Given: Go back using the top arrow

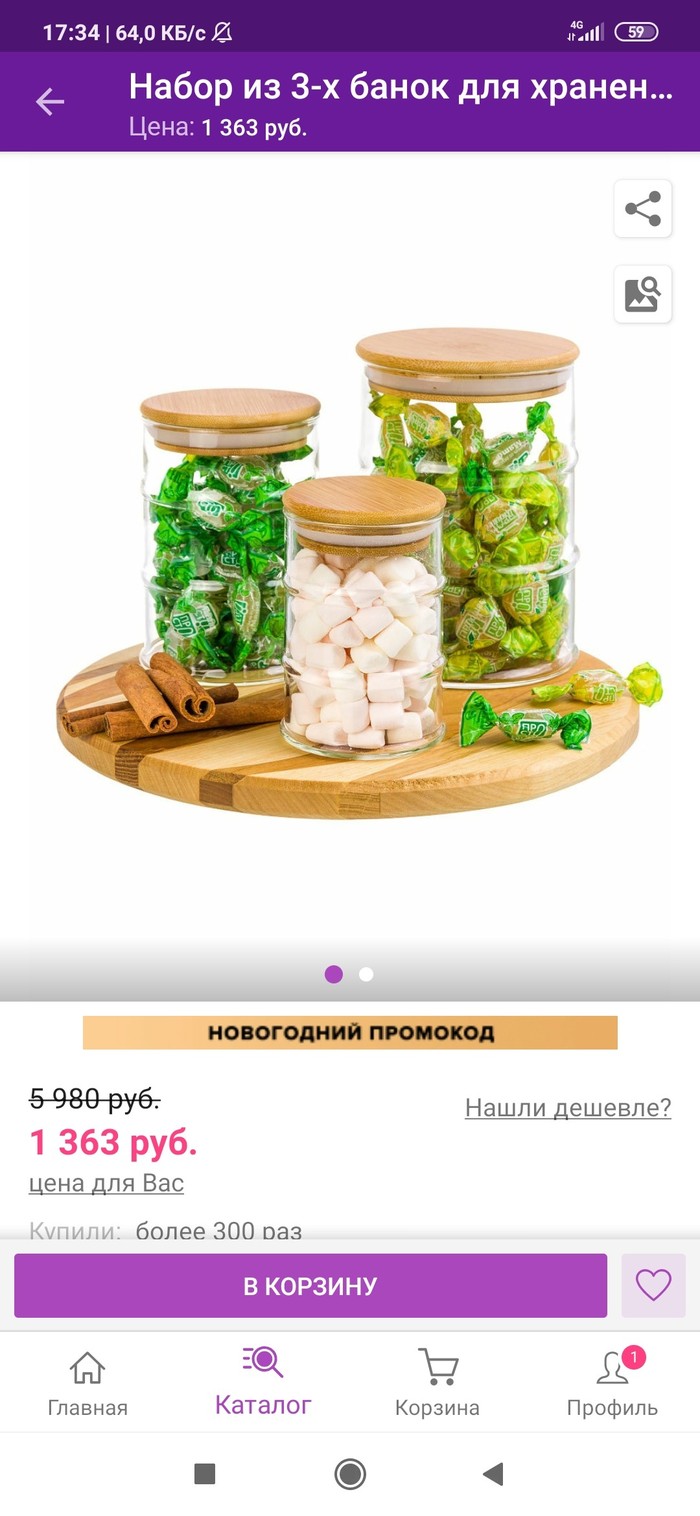Looking at the screenshot, I should tap(50, 101).
